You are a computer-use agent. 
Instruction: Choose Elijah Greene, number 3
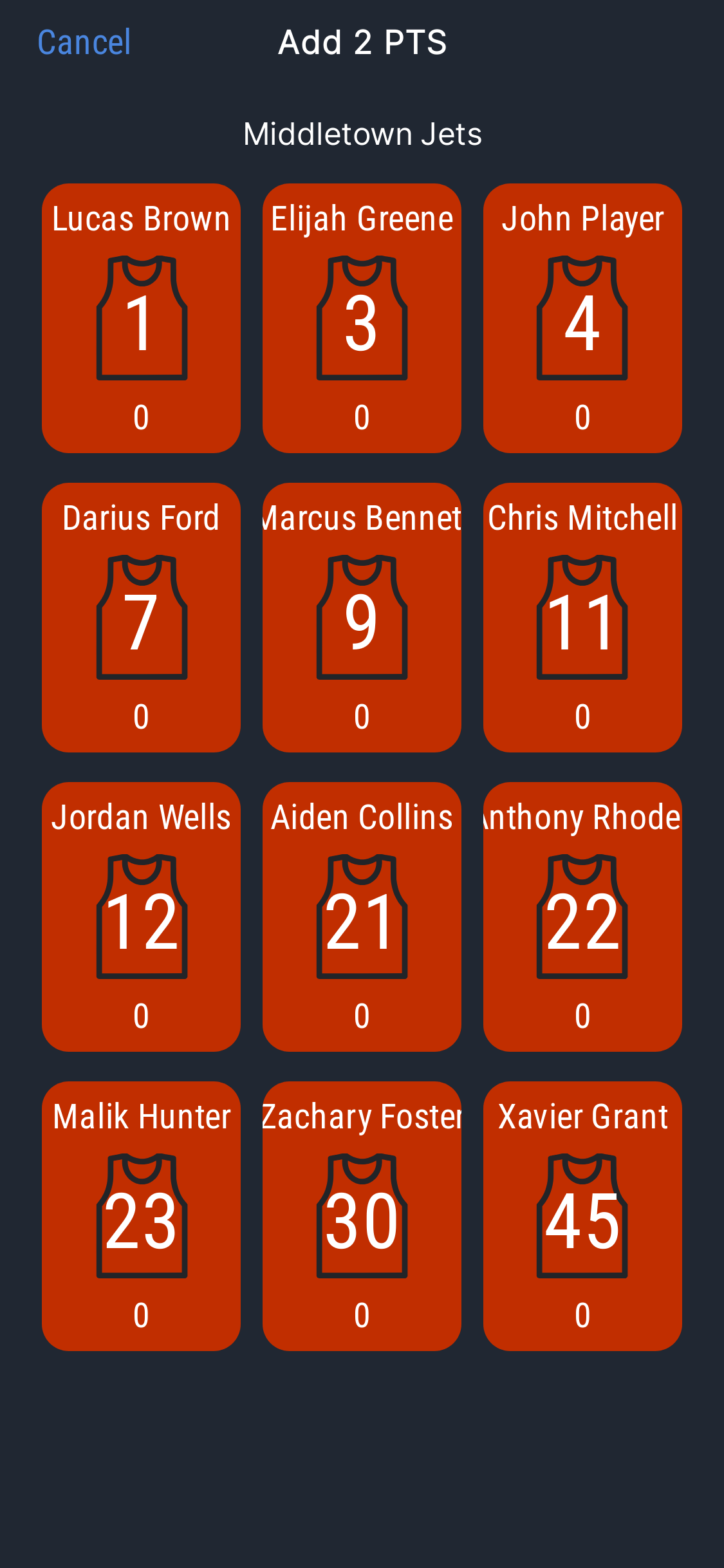362,318
